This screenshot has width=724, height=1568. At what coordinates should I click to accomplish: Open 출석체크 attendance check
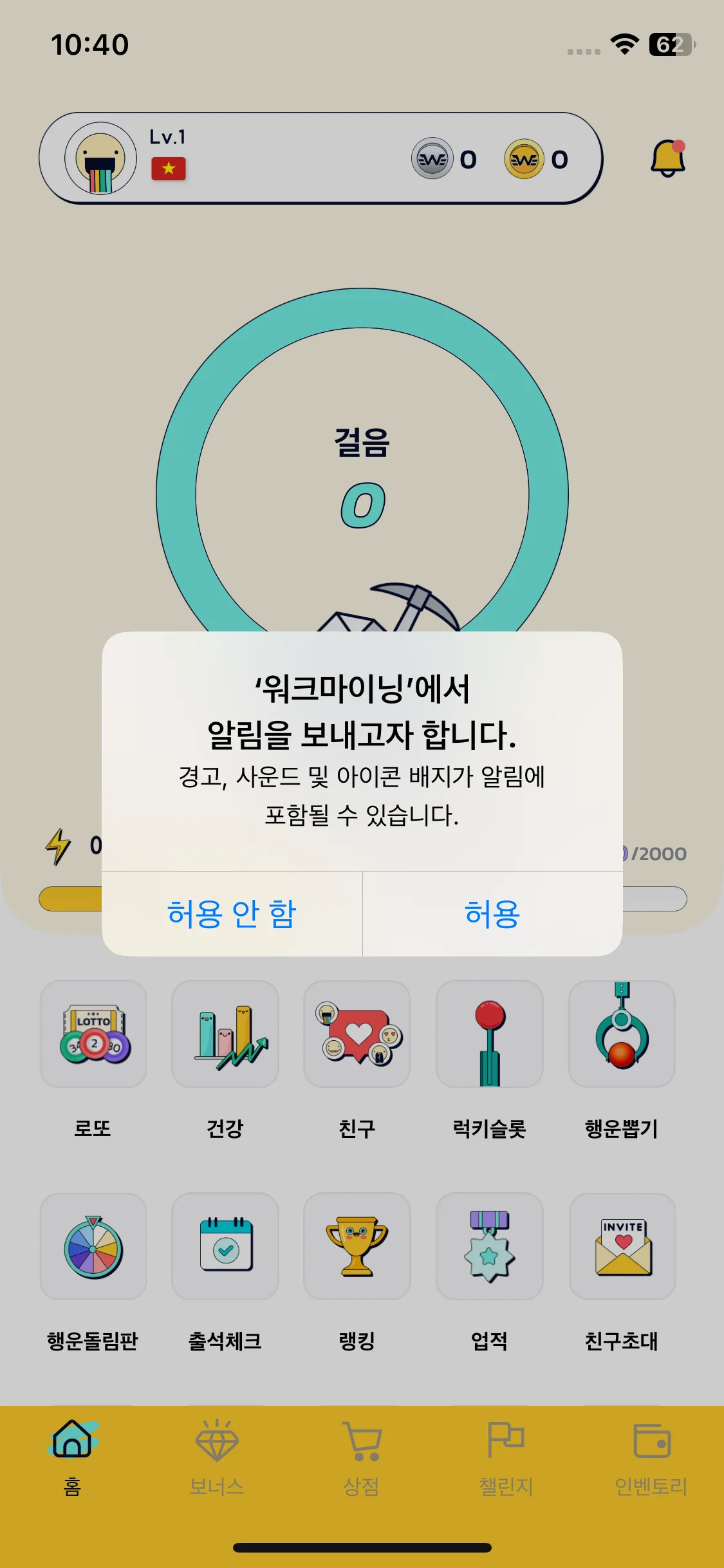pos(225,1247)
